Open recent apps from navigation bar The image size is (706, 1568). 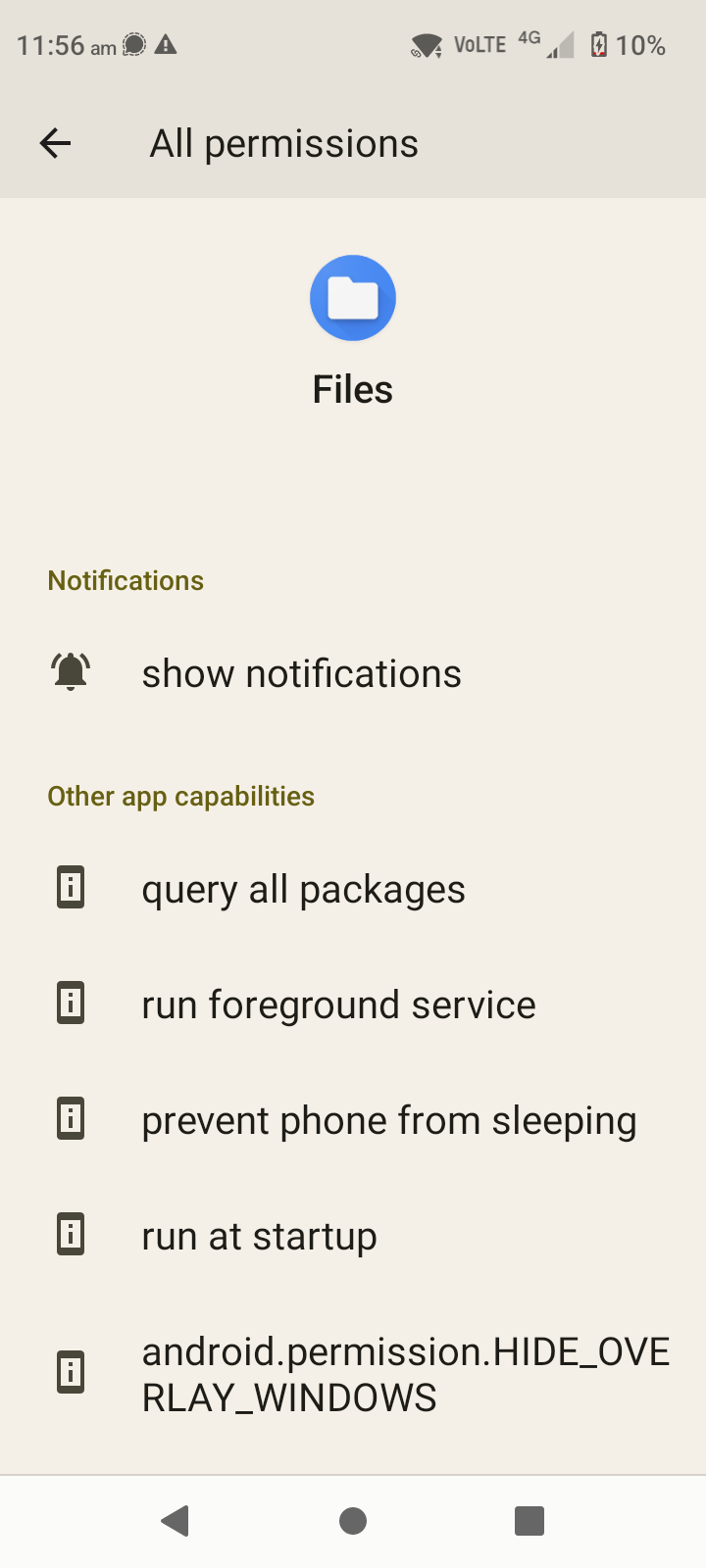529,1521
